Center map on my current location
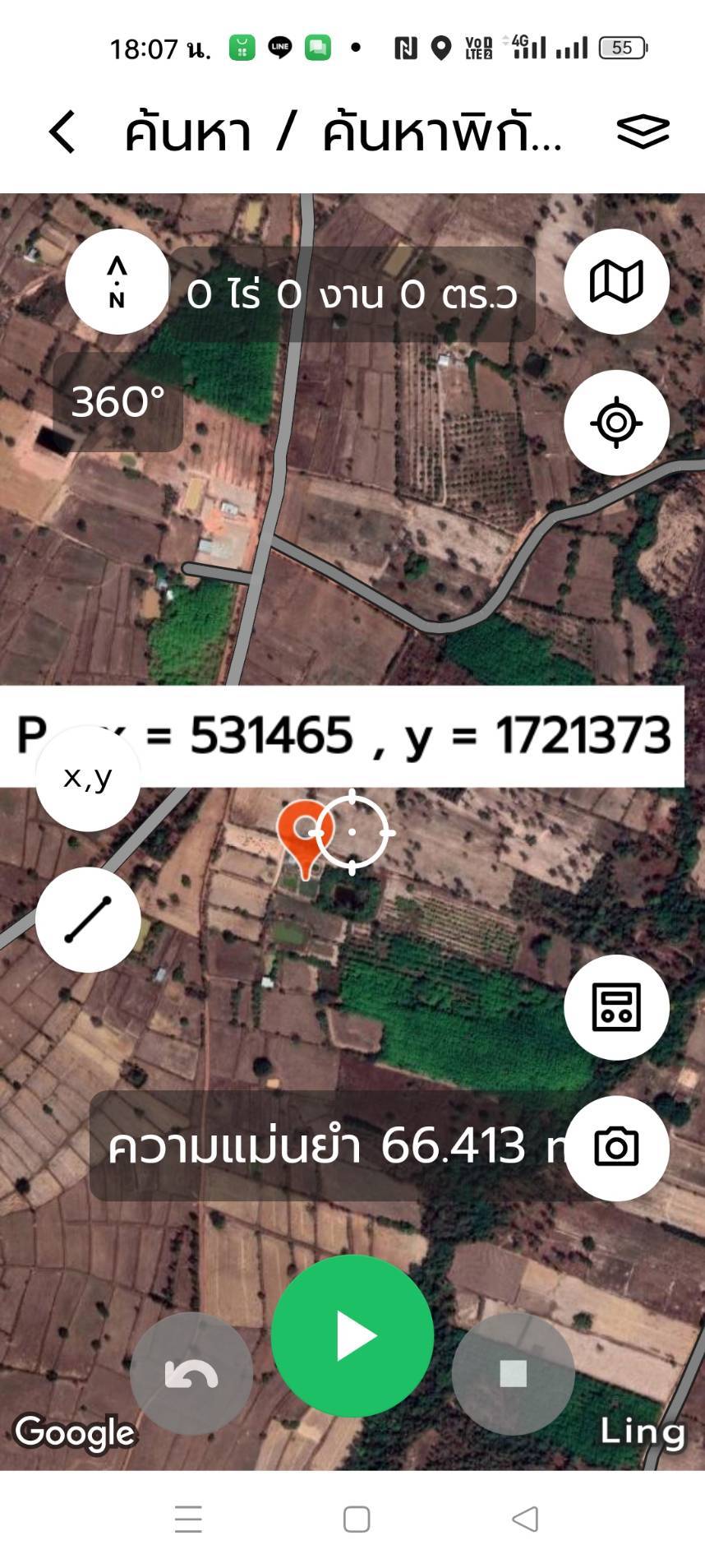The height and width of the screenshot is (1568, 705). click(x=616, y=423)
